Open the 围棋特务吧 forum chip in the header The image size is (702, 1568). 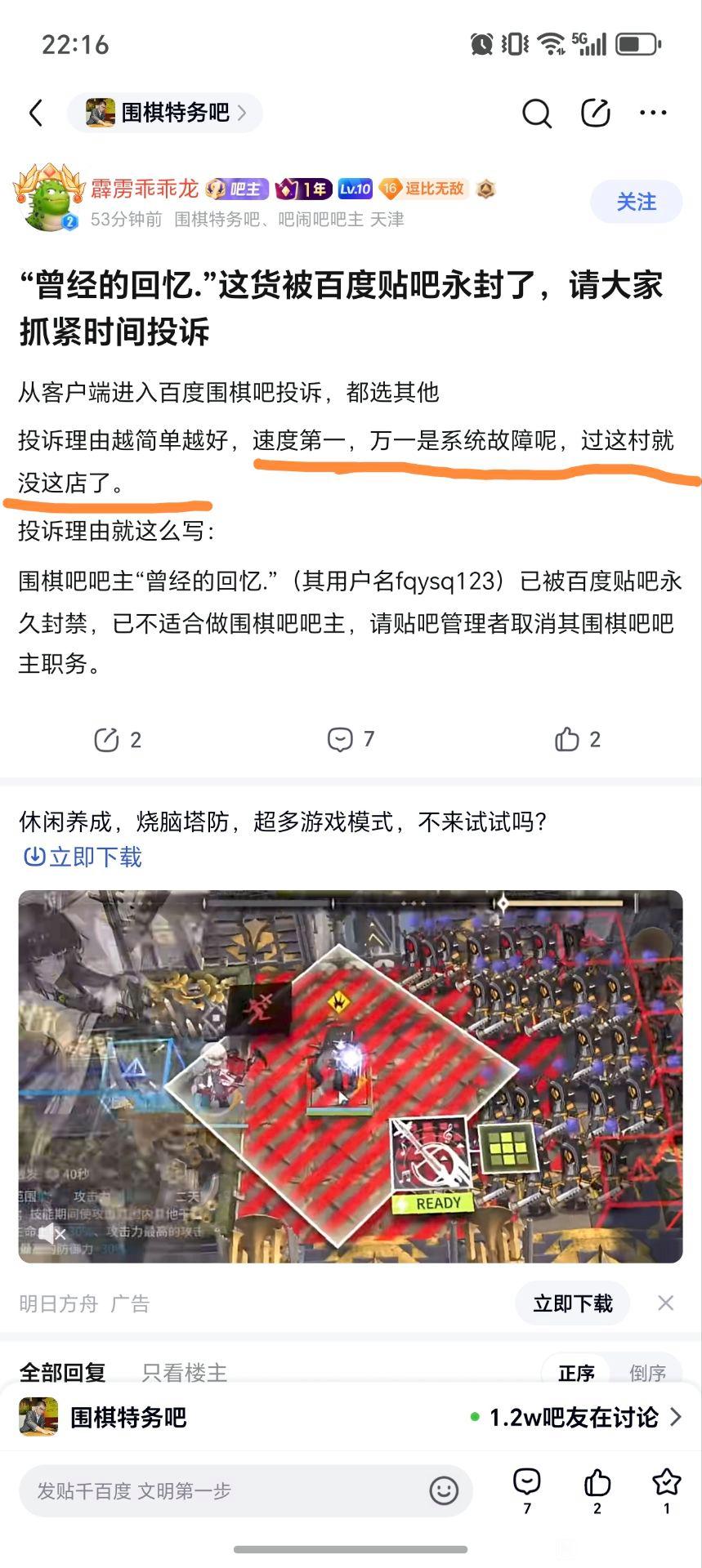point(165,113)
